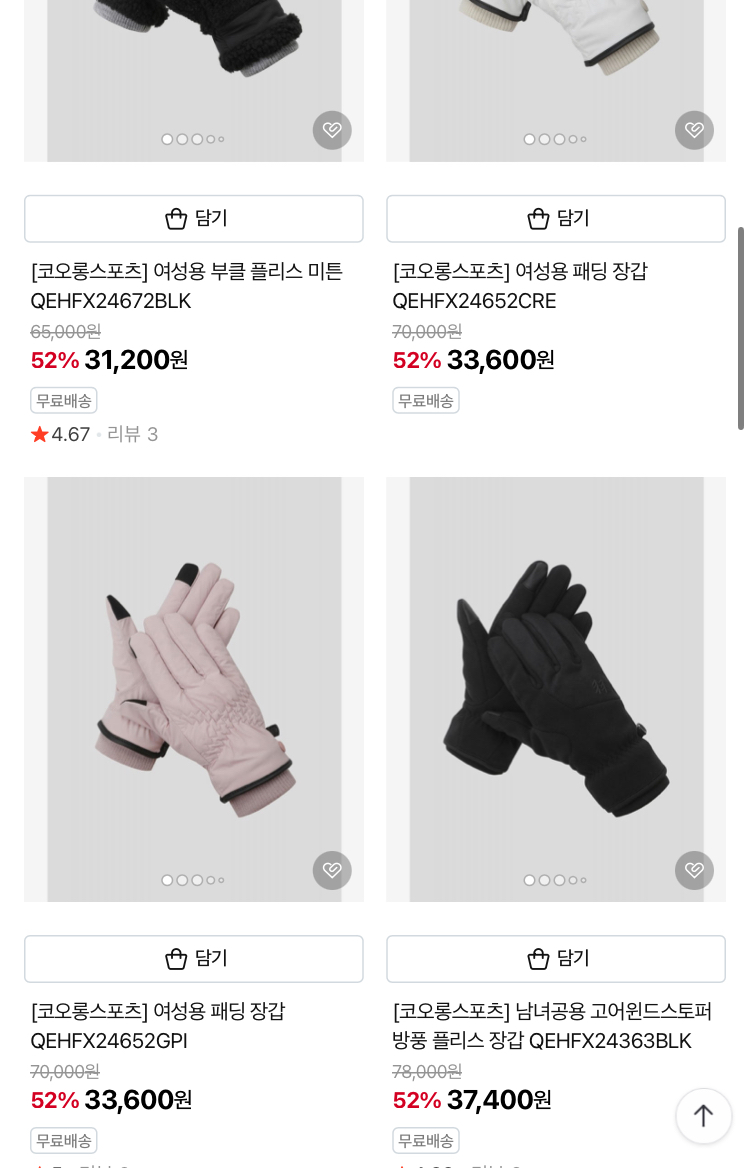750x1168 pixels.
Task: Like the pink padded gloves QEHFX24652GPI
Action: [x=332, y=870]
